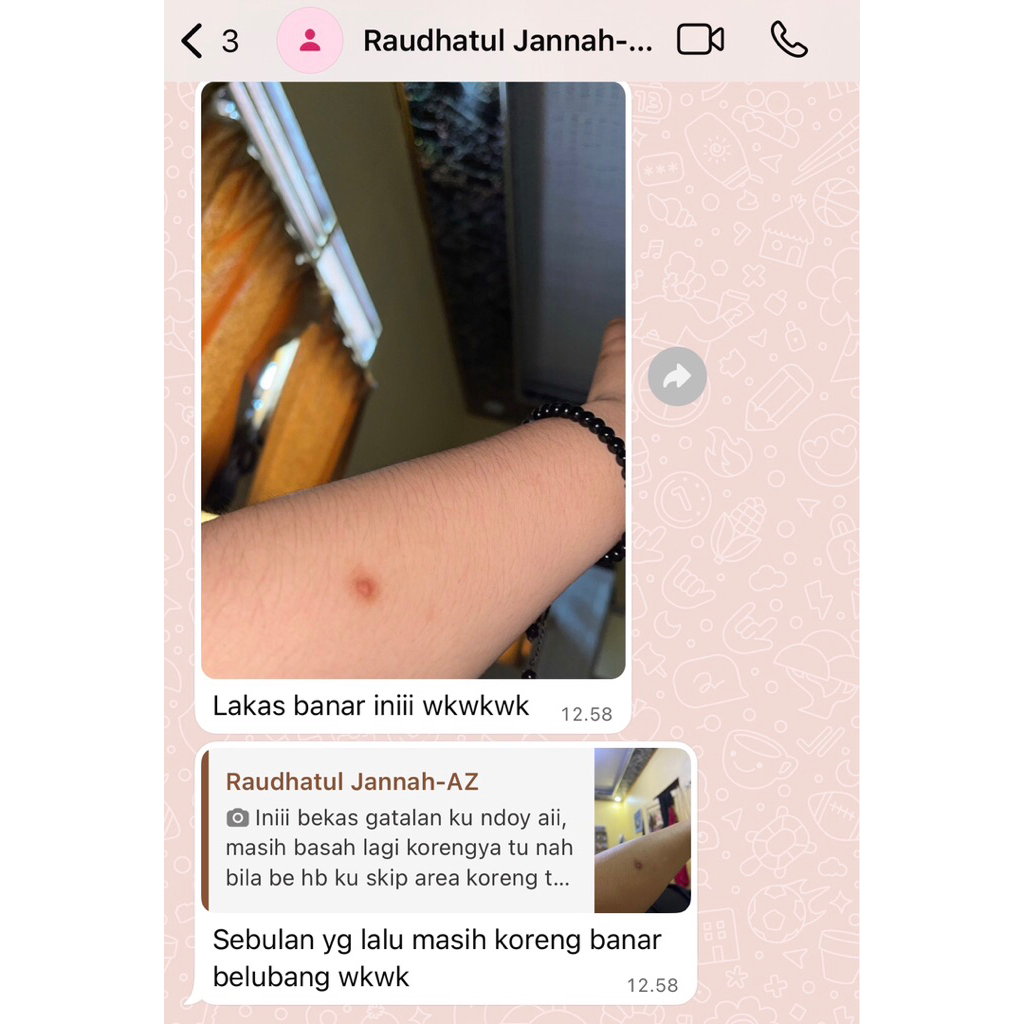Open the arm photo captioned 'Lakas banar iniii'
This screenshot has height=1024, width=1024.
click(x=413, y=380)
